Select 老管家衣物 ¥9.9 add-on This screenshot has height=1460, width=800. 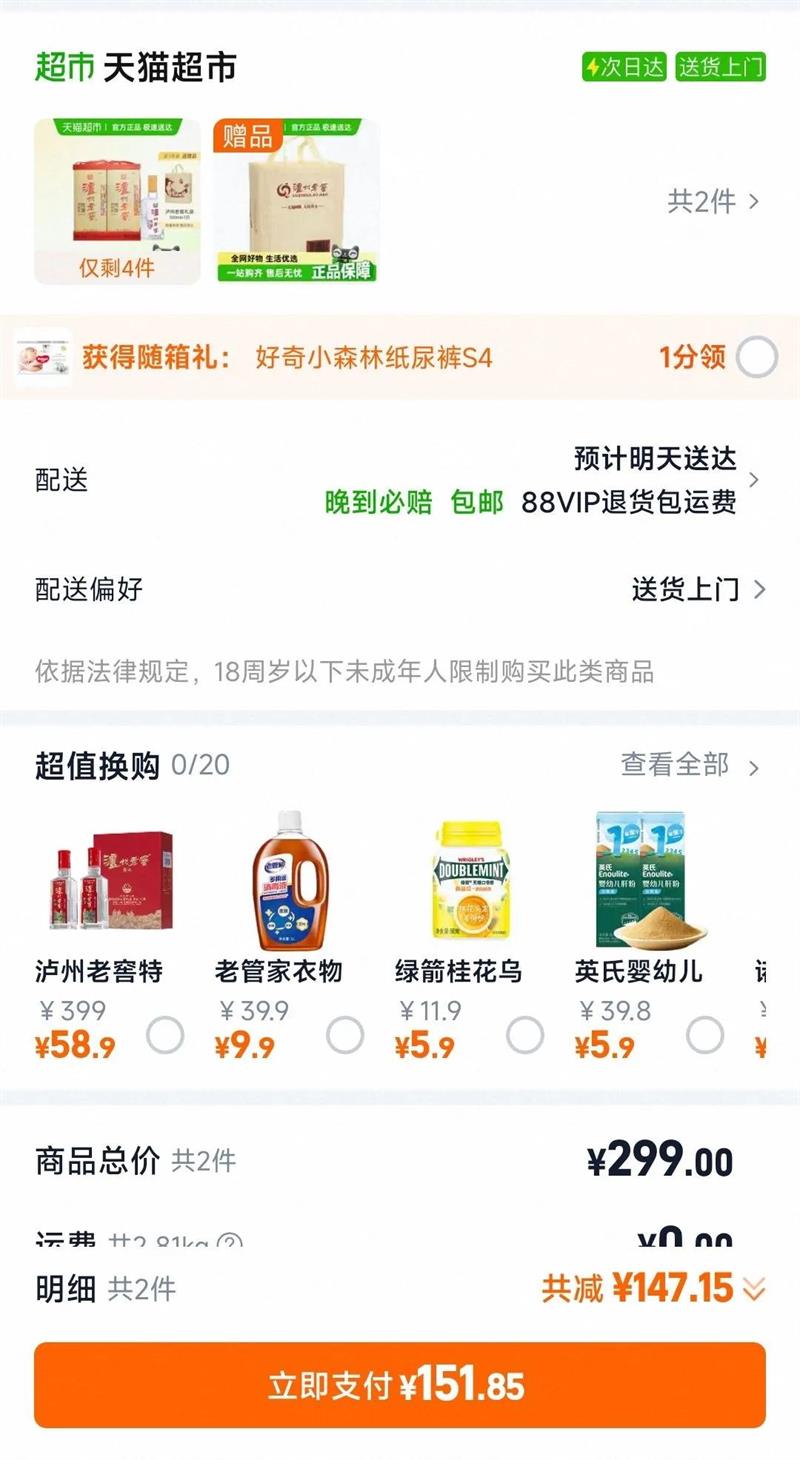point(345,1035)
